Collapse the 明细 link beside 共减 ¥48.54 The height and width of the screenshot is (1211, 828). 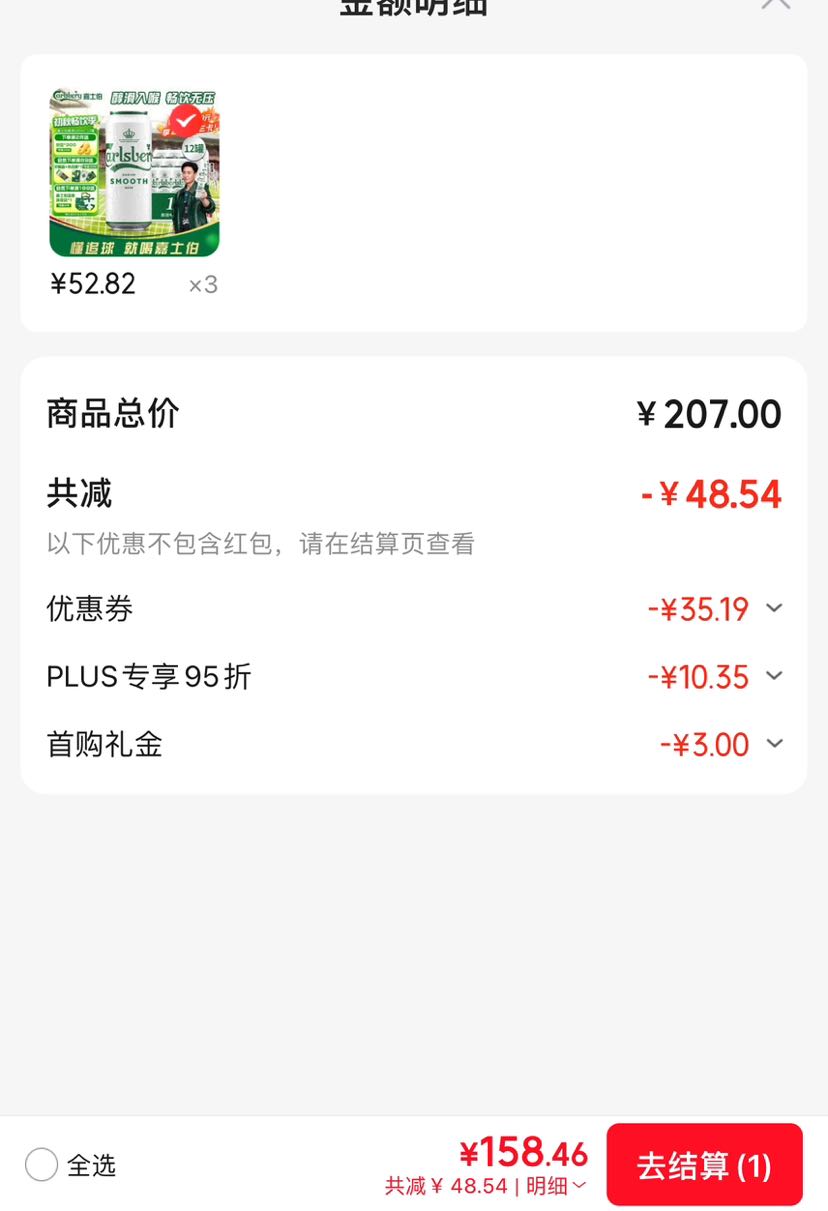557,1187
